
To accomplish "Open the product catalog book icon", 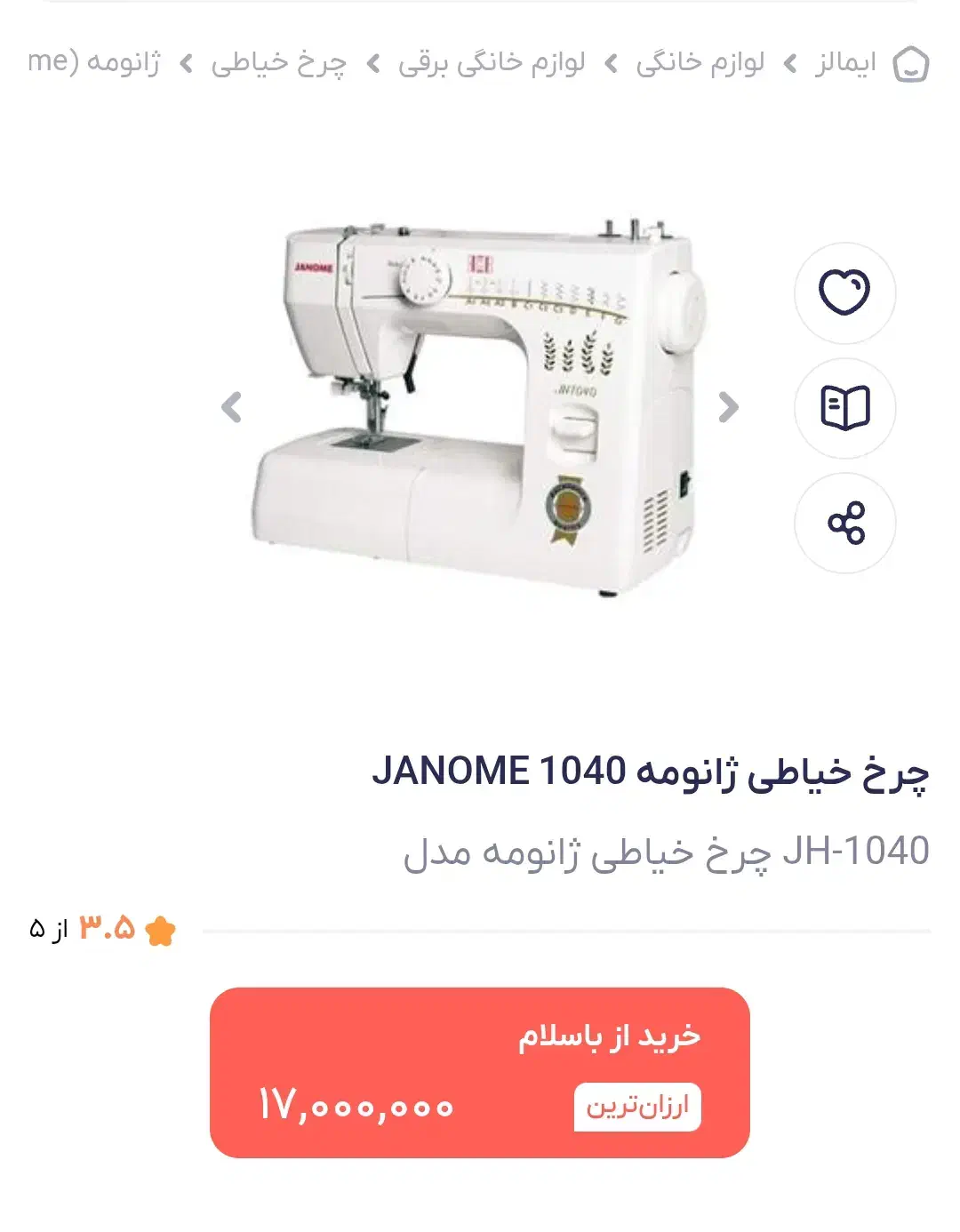I will pyautogui.click(x=844, y=409).
